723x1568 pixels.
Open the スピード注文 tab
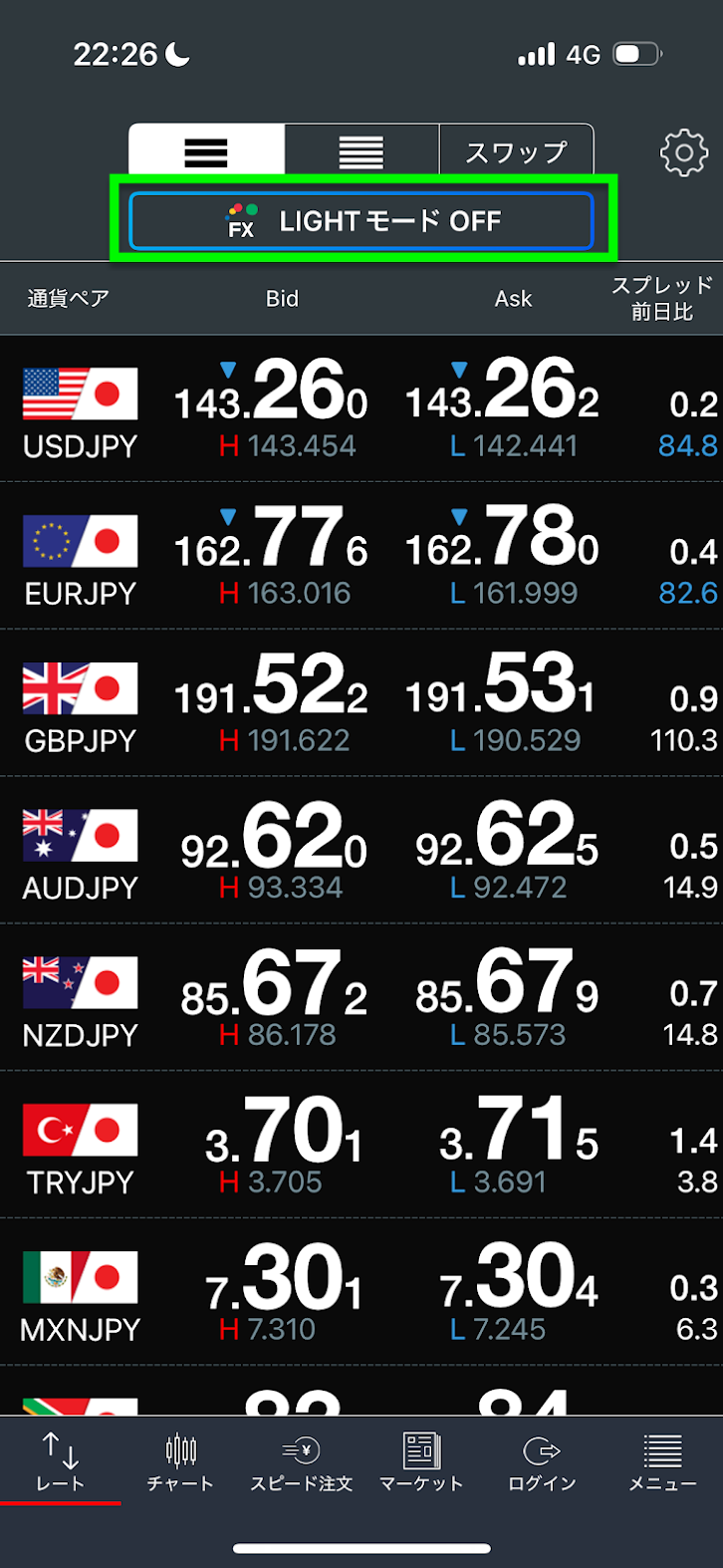pos(301,1461)
